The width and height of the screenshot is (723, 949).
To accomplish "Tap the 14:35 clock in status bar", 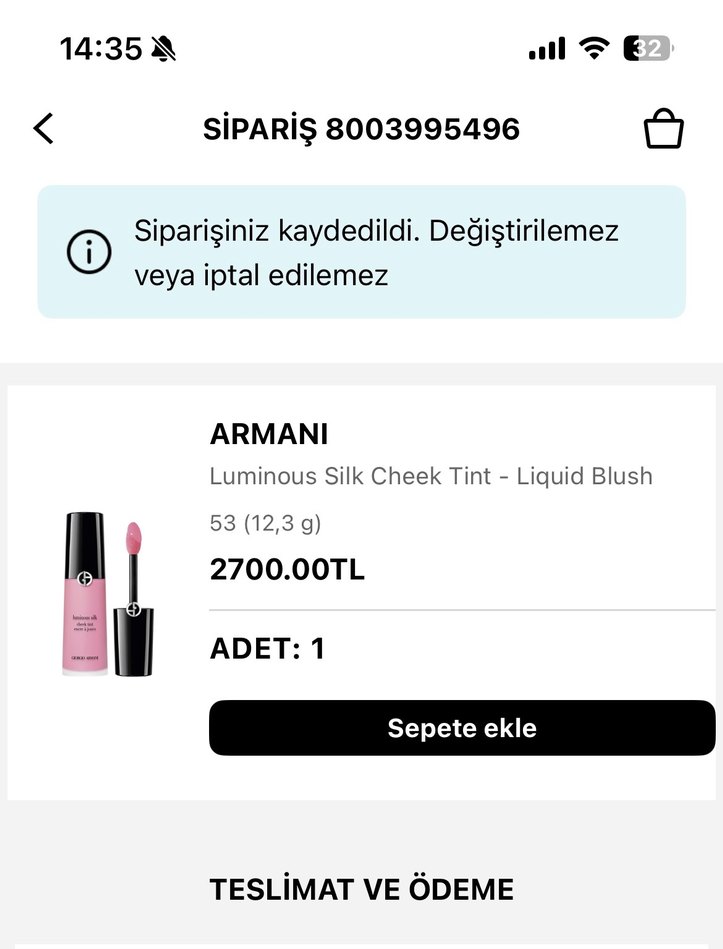I will coord(100,47).
